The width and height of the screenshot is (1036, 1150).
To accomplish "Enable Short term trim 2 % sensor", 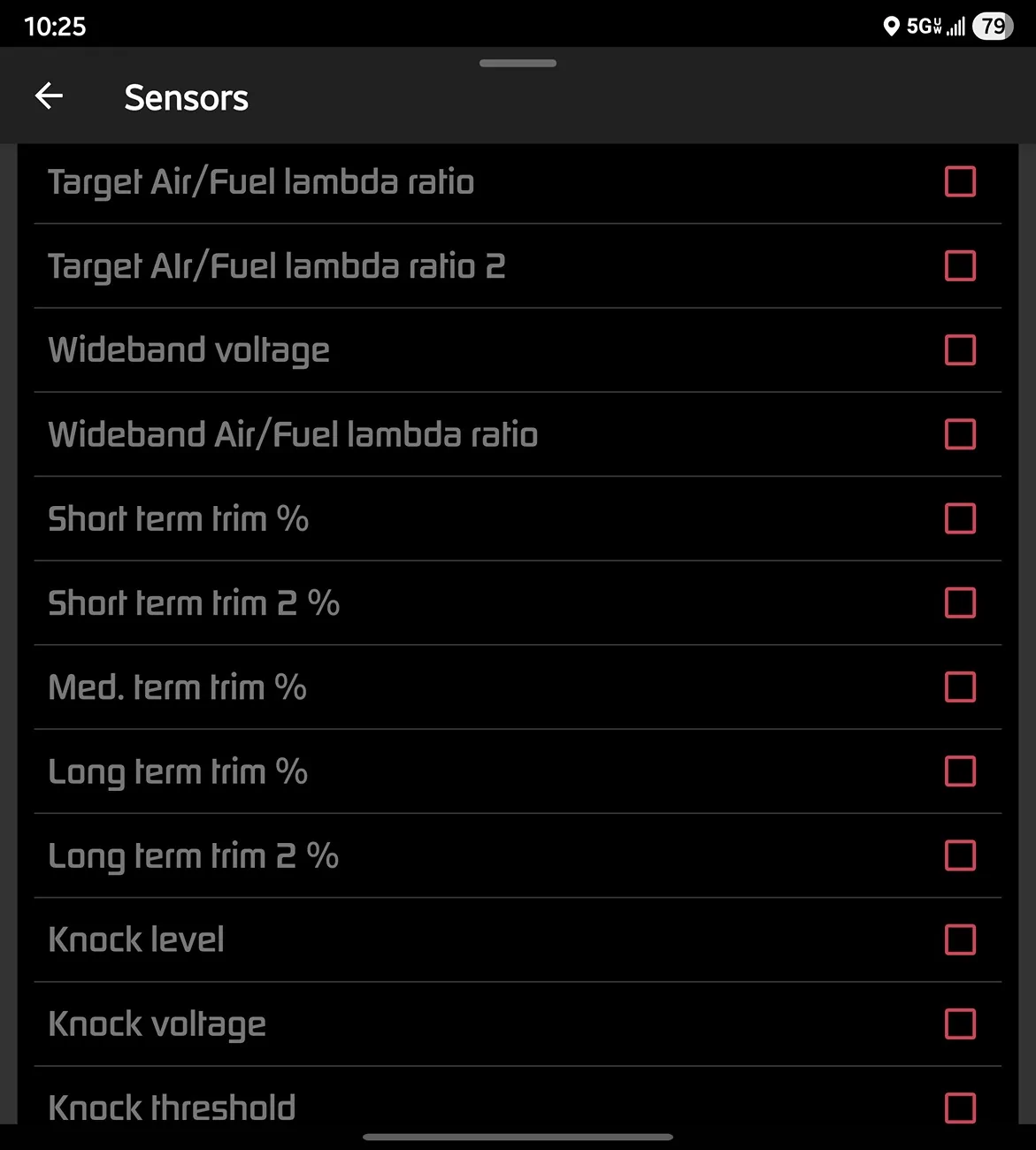I will [960, 602].
